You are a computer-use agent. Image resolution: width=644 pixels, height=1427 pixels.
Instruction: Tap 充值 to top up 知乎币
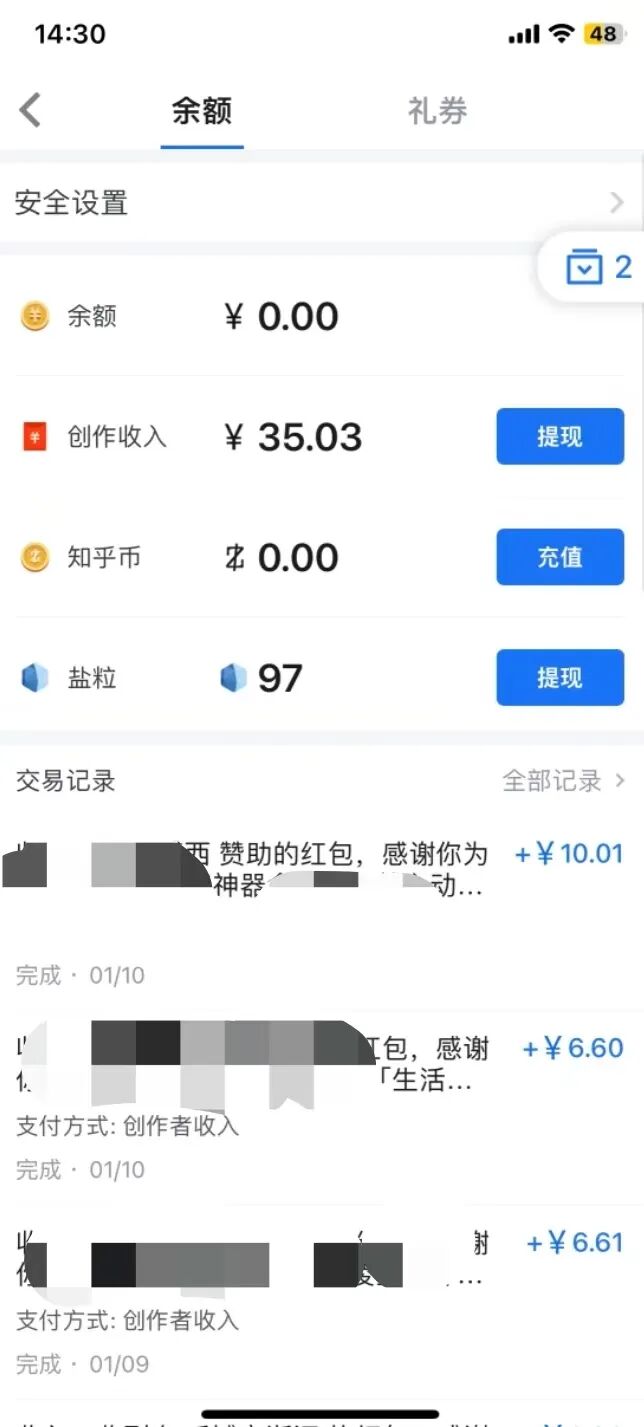[560, 557]
